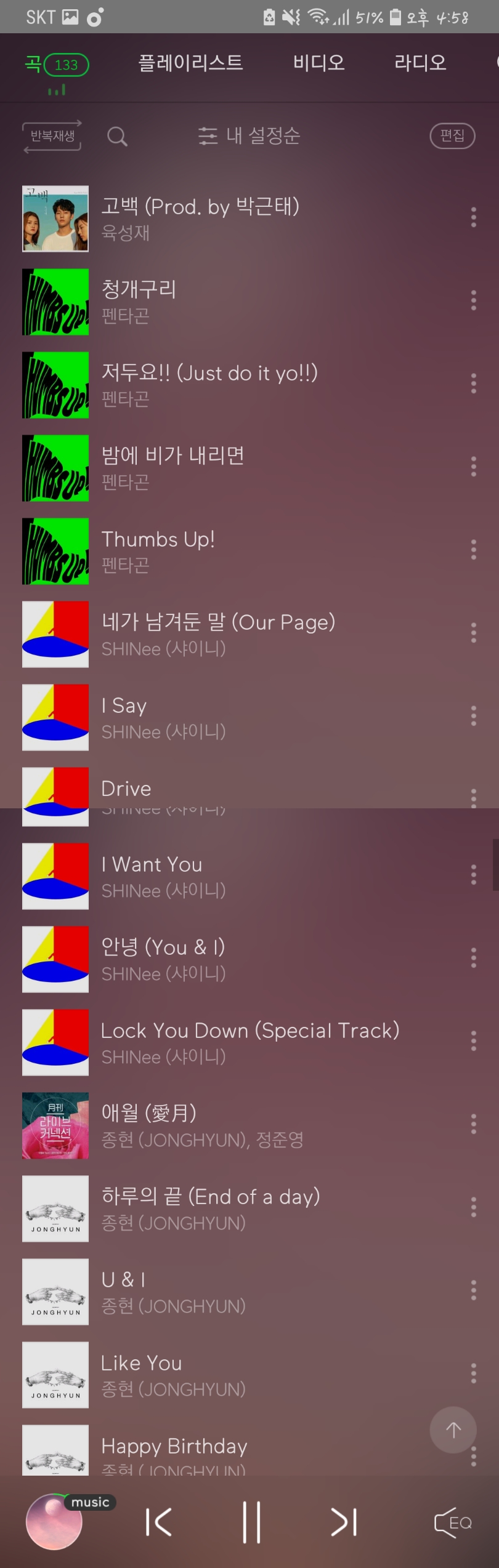Screen dimensions: 499x1568
Task: Open more options for 네가 남겨둔 말 (Our Page)
Action: [x=473, y=633]
